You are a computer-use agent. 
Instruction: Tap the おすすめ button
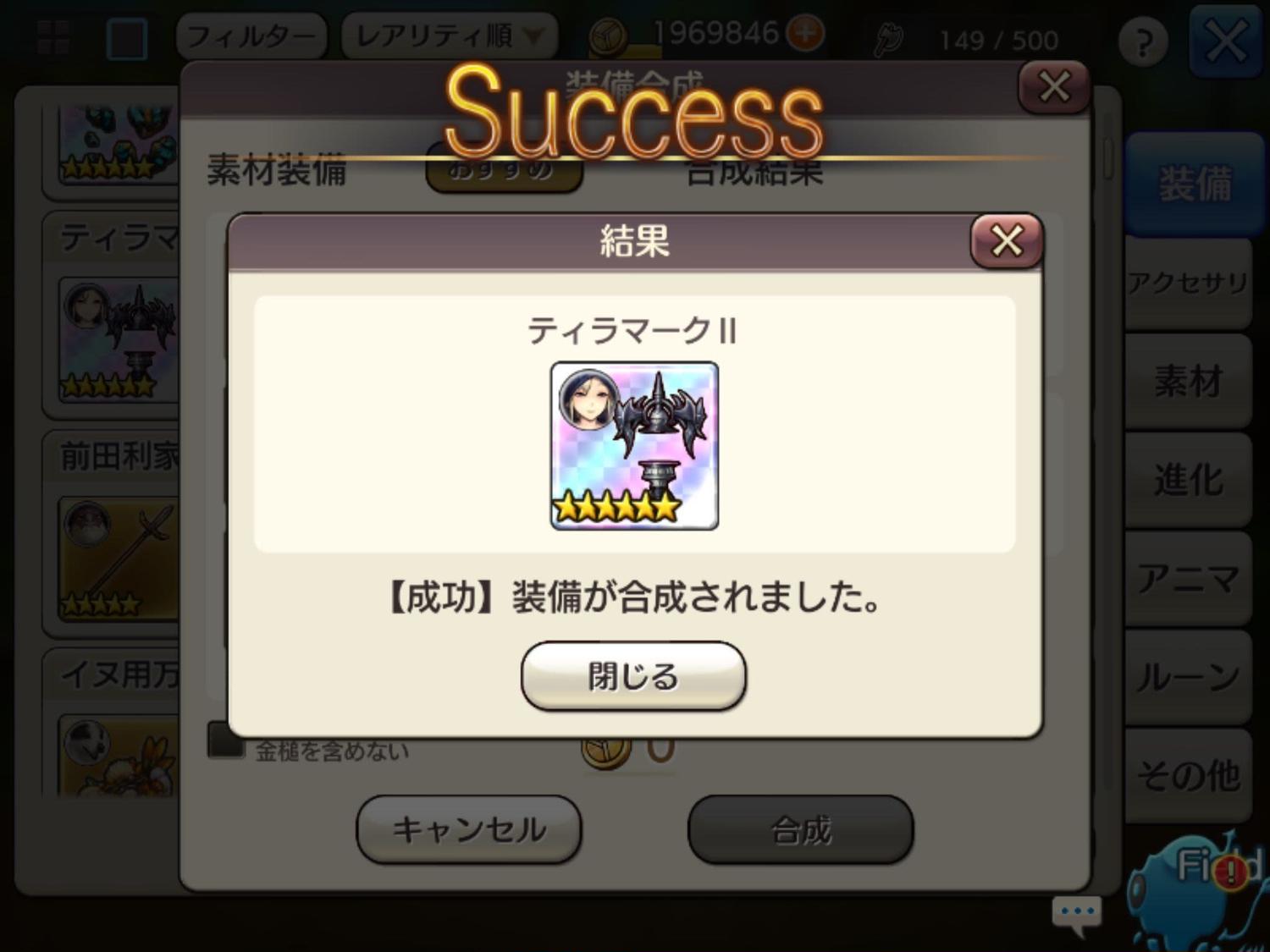(503, 172)
